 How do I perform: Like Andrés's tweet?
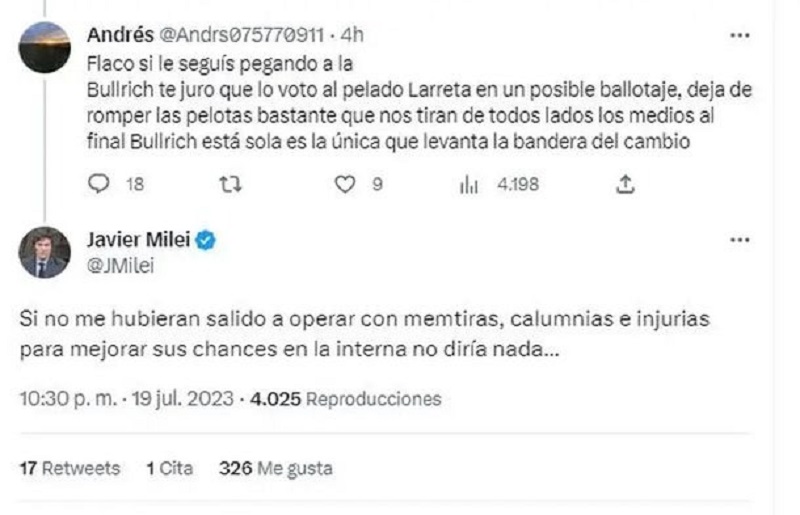[x=344, y=184]
